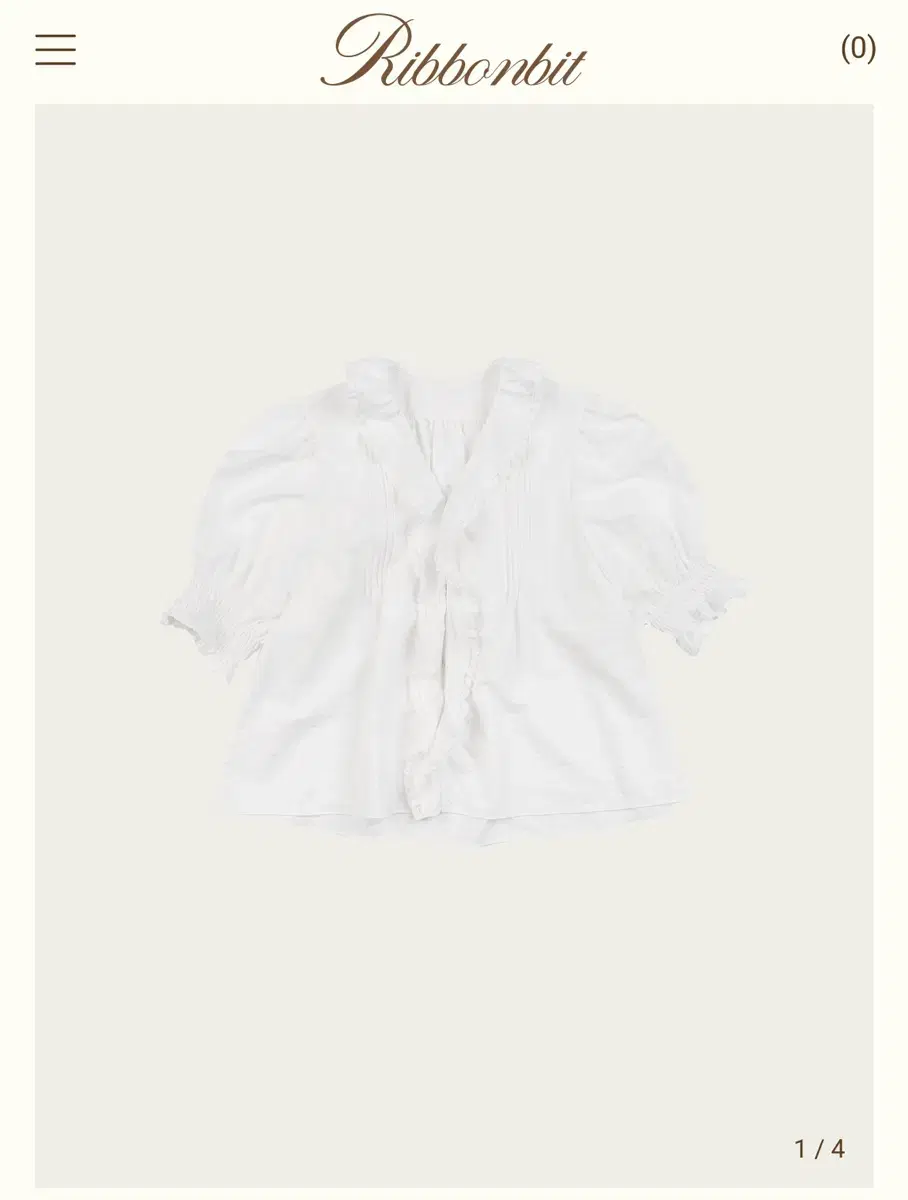Click the white blouse product photo
Image resolution: width=908 pixels, height=1200 pixels.
pos(454,600)
